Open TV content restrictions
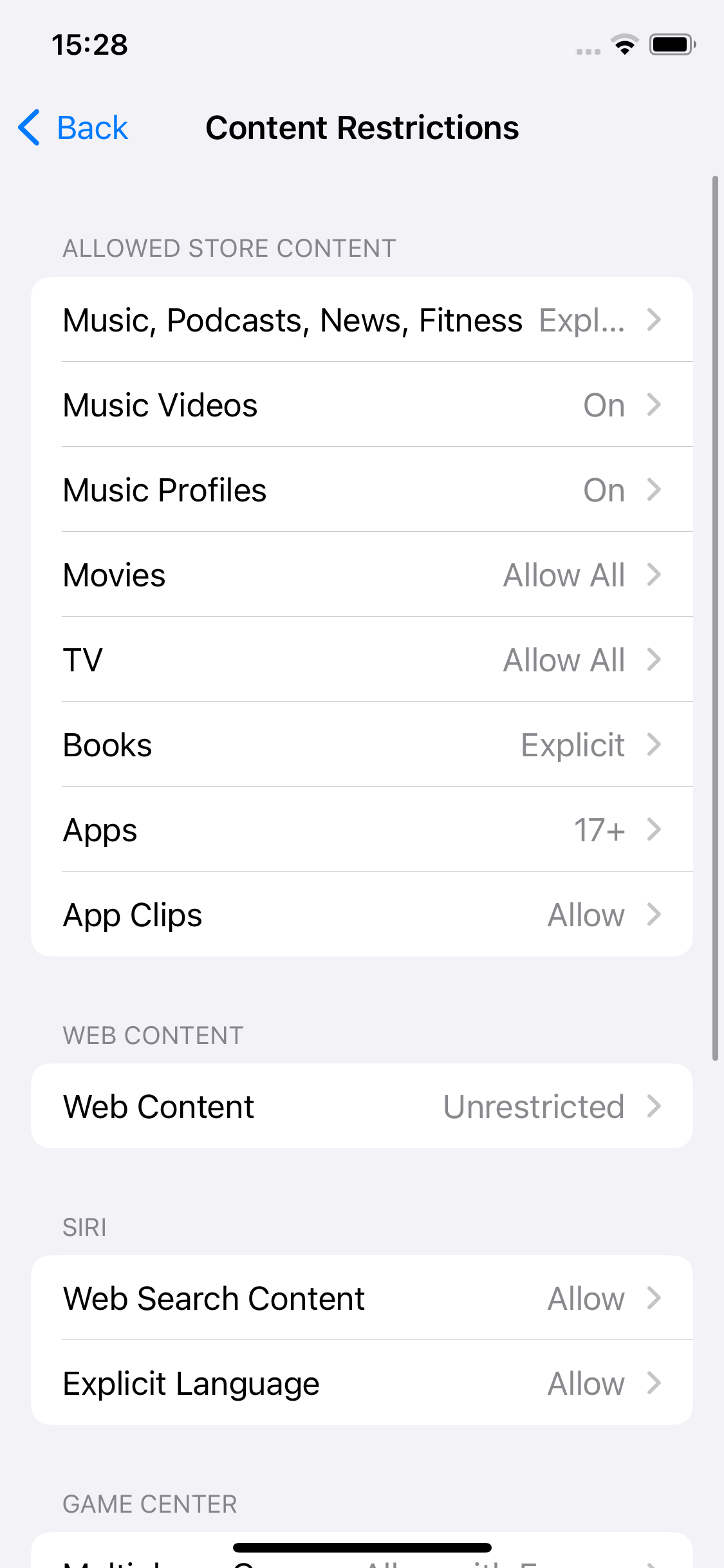The height and width of the screenshot is (1568, 724). click(362, 660)
